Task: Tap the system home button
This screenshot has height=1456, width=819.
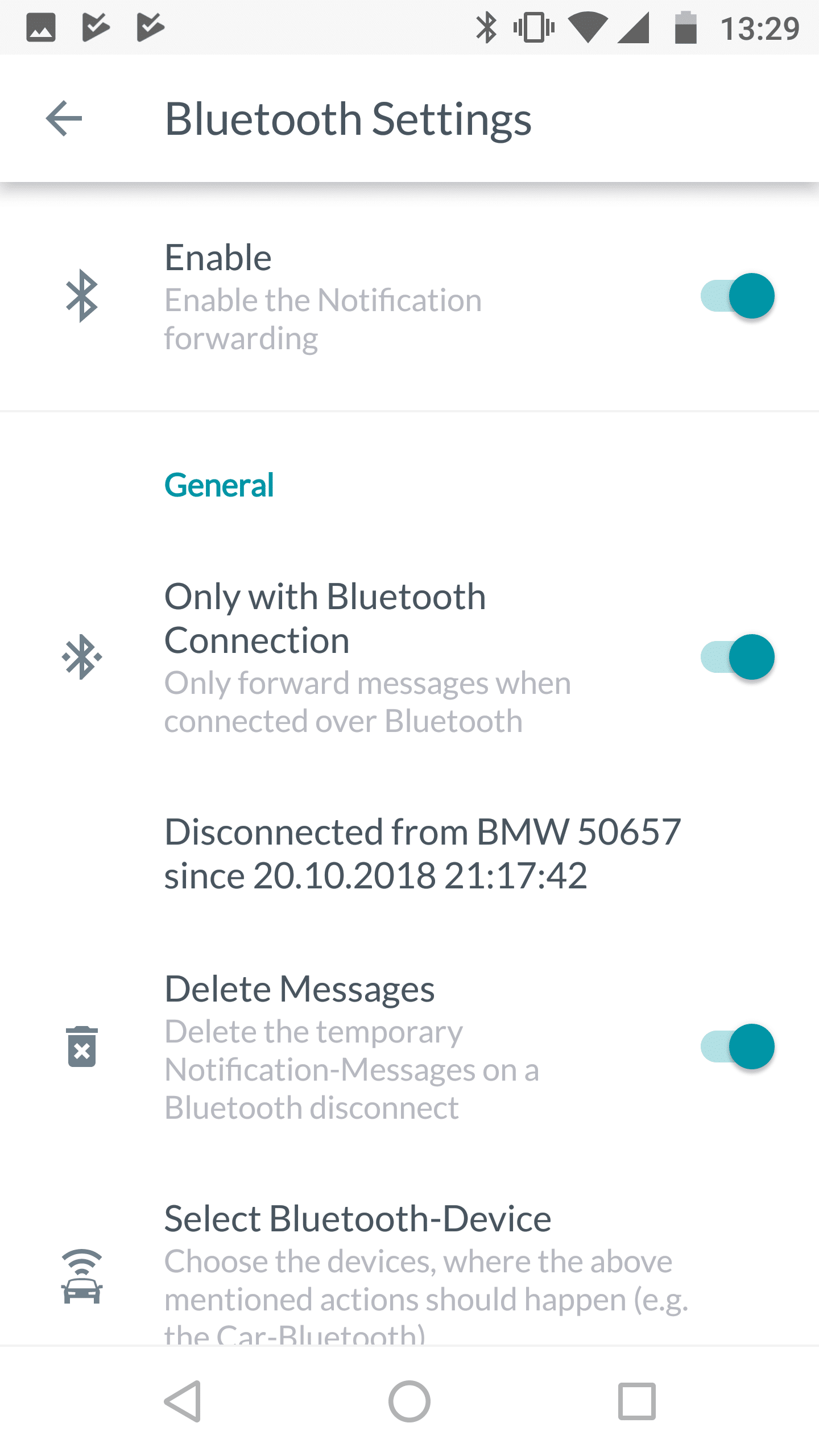Action: click(x=409, y=1401)
